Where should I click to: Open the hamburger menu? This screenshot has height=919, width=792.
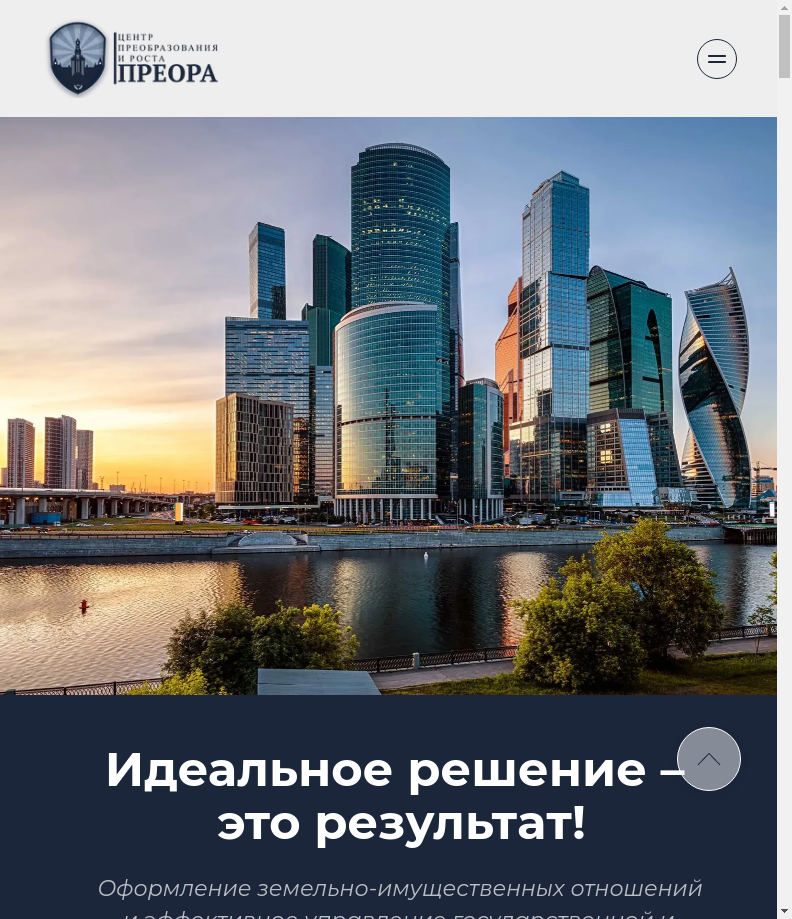tap(716, 59)
